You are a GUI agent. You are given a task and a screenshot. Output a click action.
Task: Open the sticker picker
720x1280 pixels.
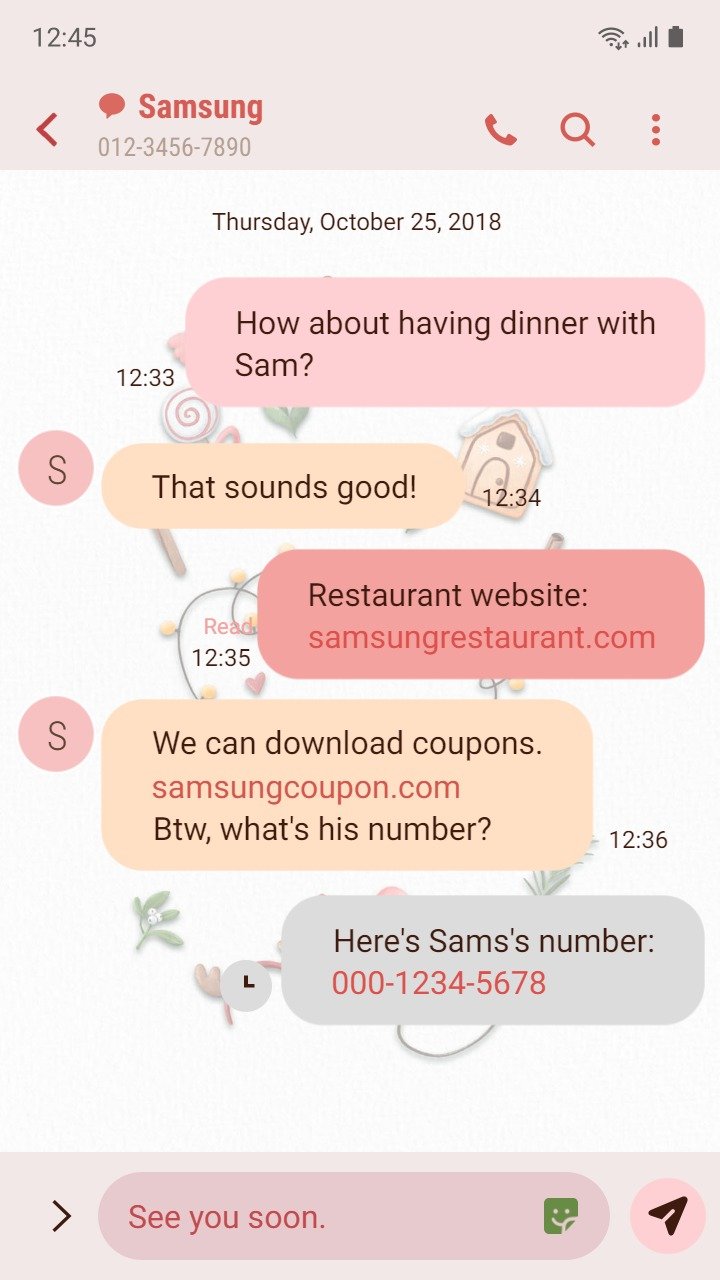click(x=561, y=1216)
